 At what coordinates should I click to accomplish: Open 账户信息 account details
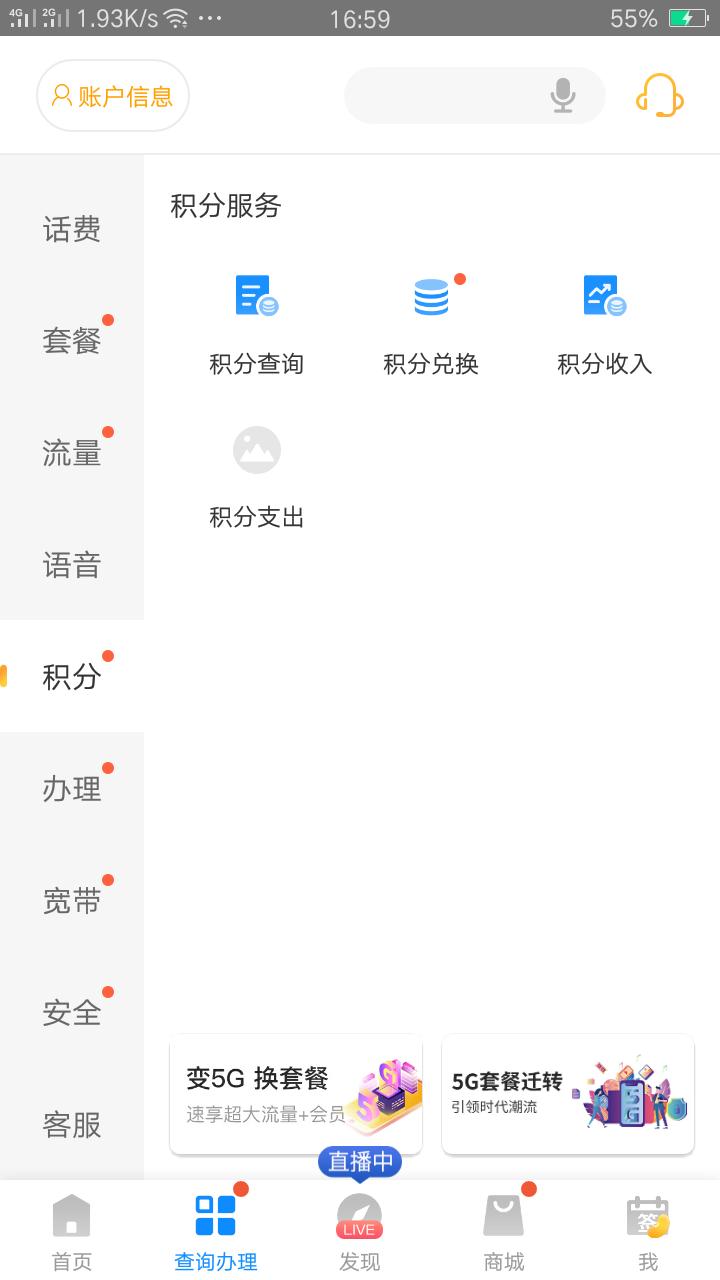(x=113, y=96)
